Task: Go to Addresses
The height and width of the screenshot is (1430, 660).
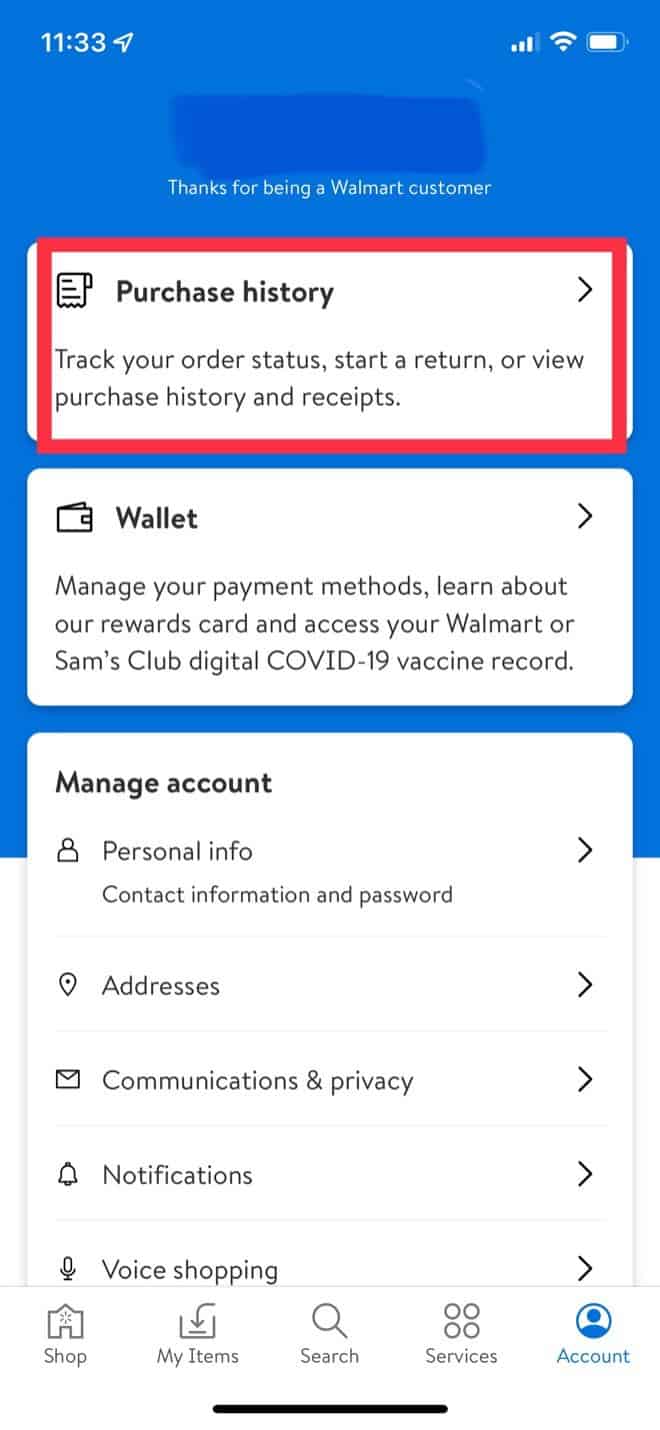Action: [330, 985]
